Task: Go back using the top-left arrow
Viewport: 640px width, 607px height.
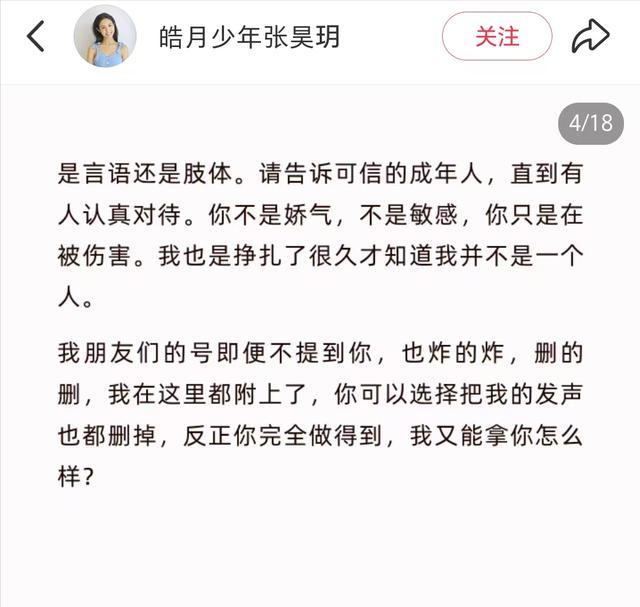Action: [x=36, y=37]
